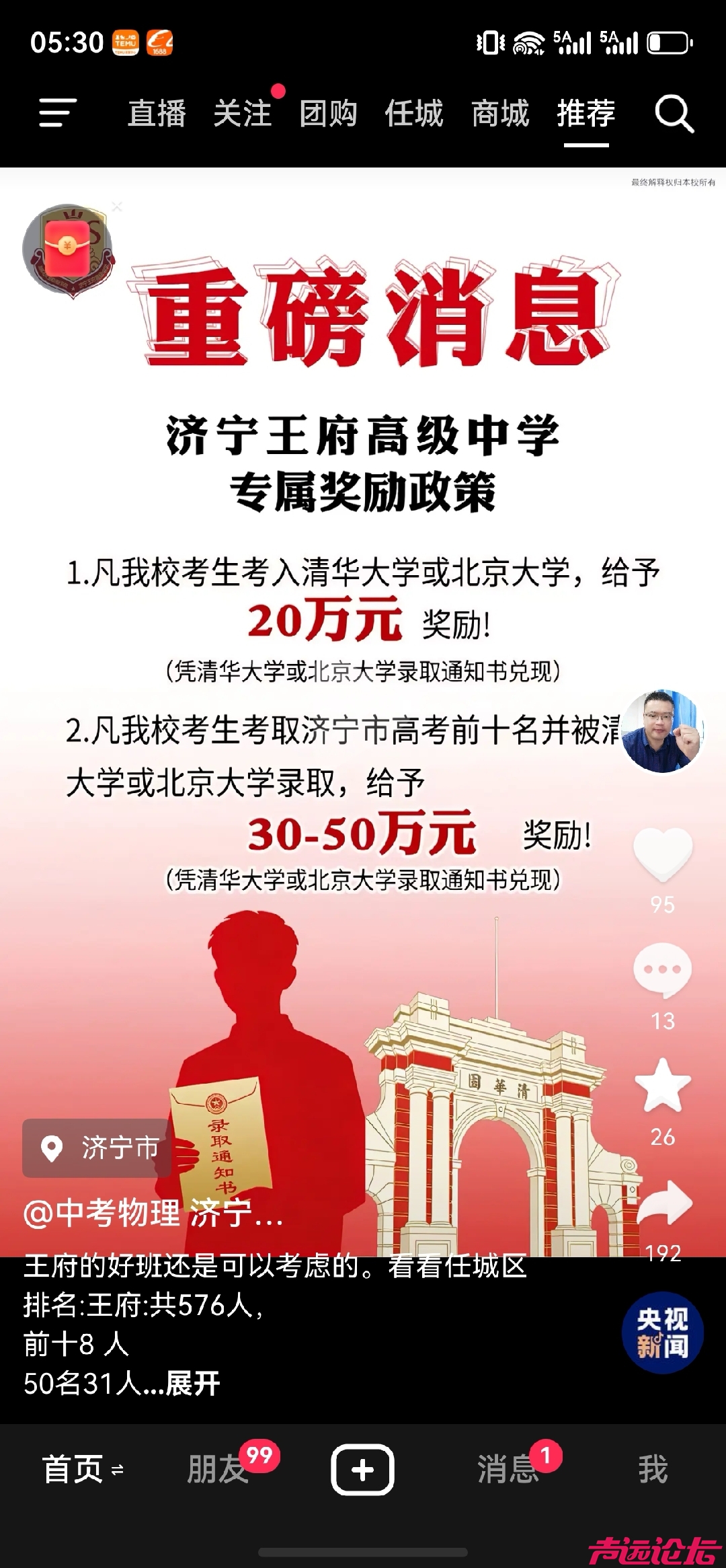
Task: Open the 团购 tab
Action: click(x=328, y=113)
